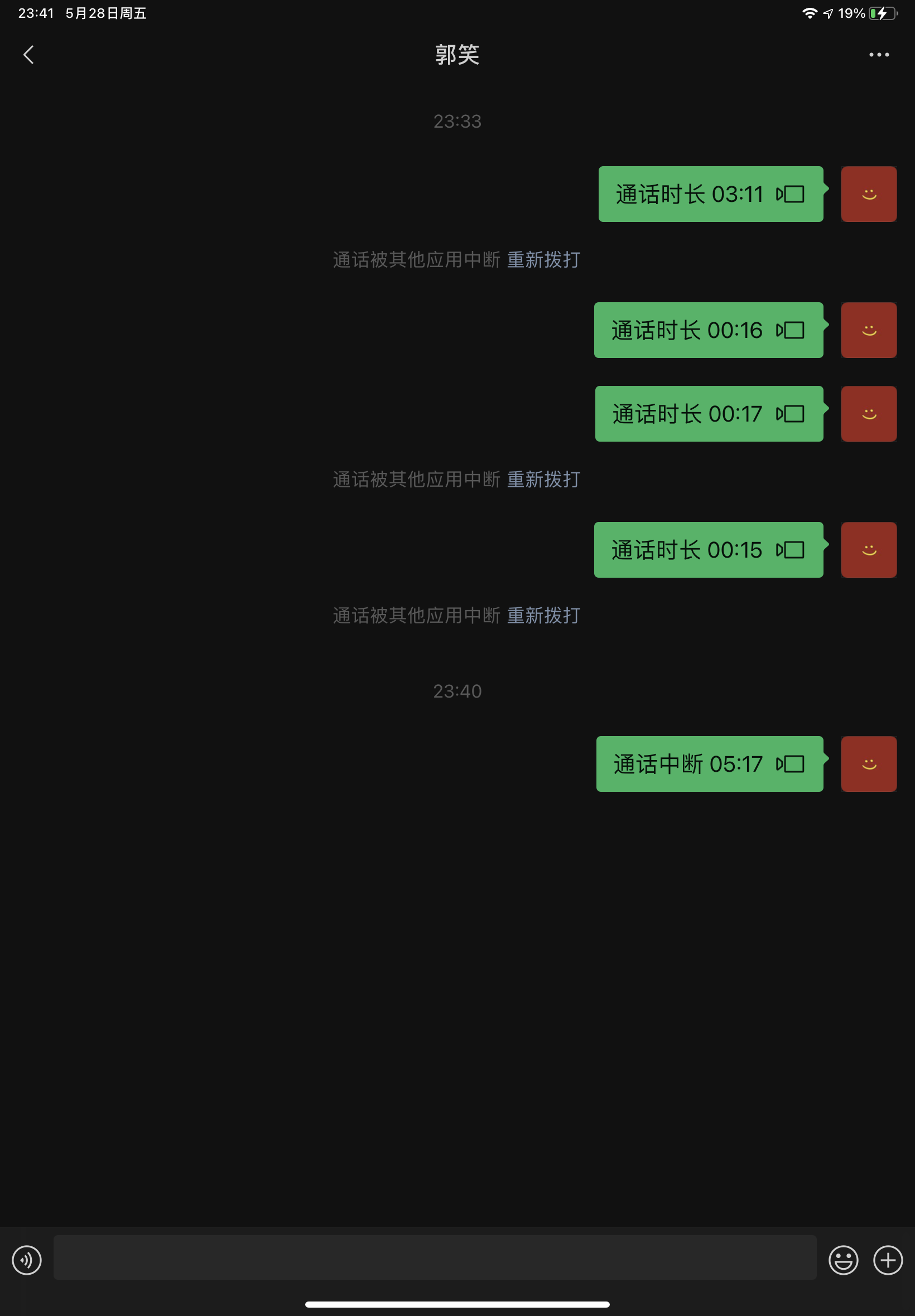Tap the 通话时长 00:15 call bubble
915x1316 pixels.
coord(709,550)
